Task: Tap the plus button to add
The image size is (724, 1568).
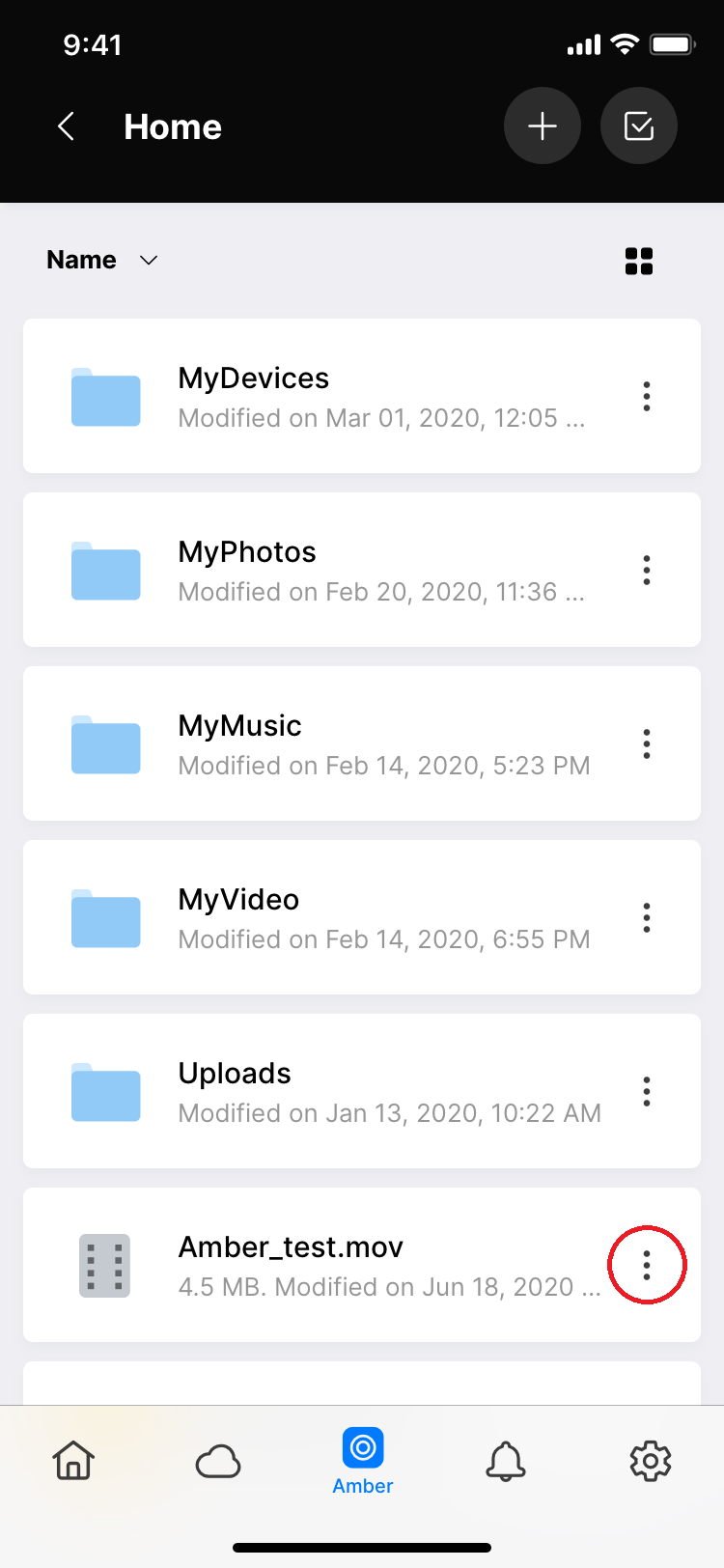Action: [543, 126]
